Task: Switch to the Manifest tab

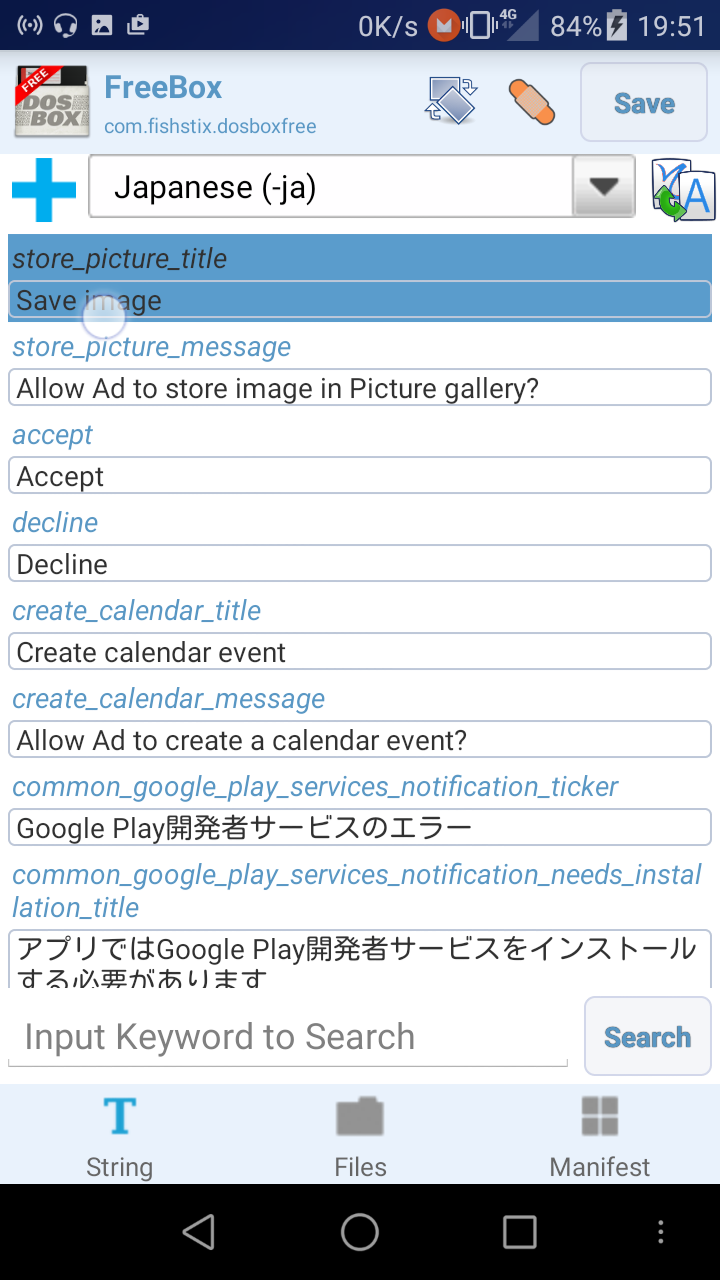Action: 600,1137
